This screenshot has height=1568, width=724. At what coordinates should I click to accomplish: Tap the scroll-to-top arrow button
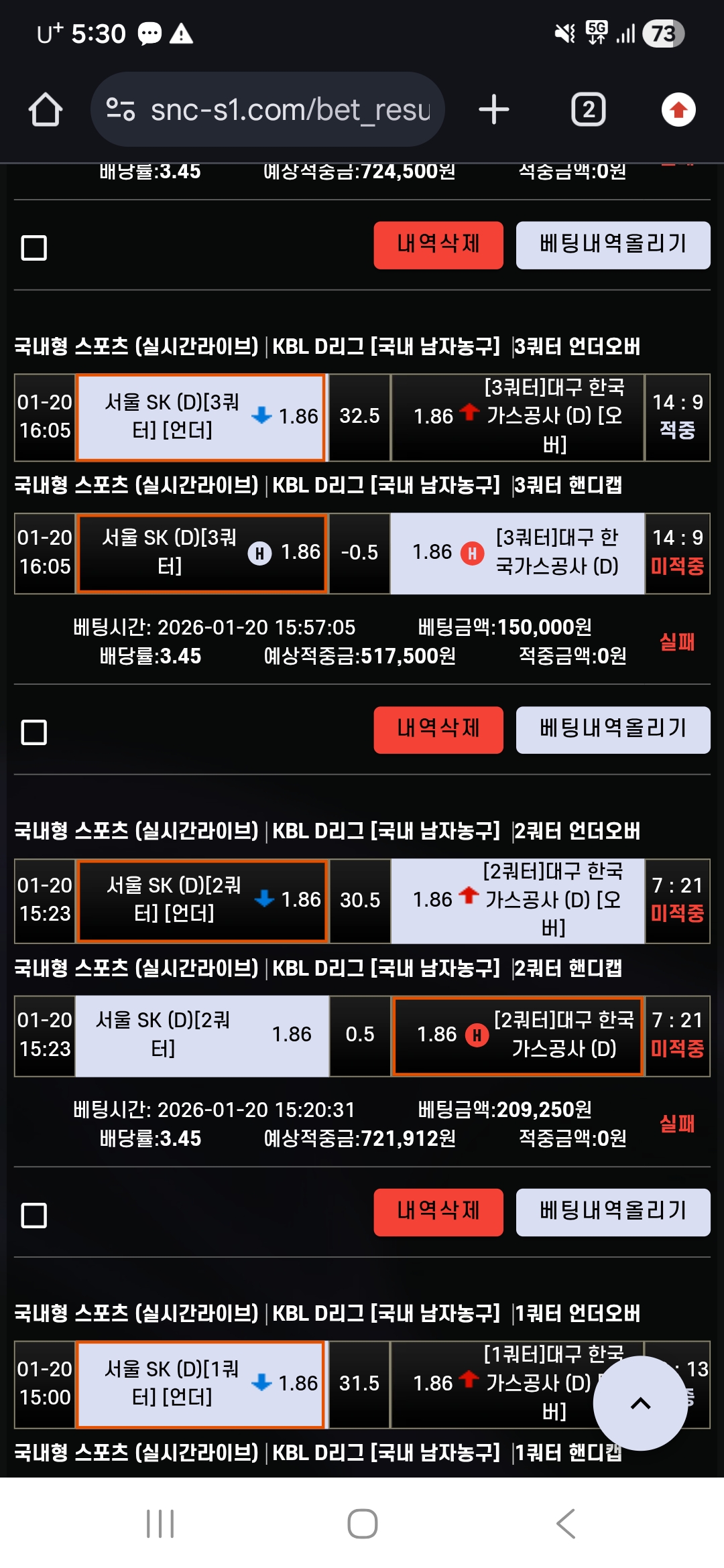pyautogui.click(x=640, y=1403)
